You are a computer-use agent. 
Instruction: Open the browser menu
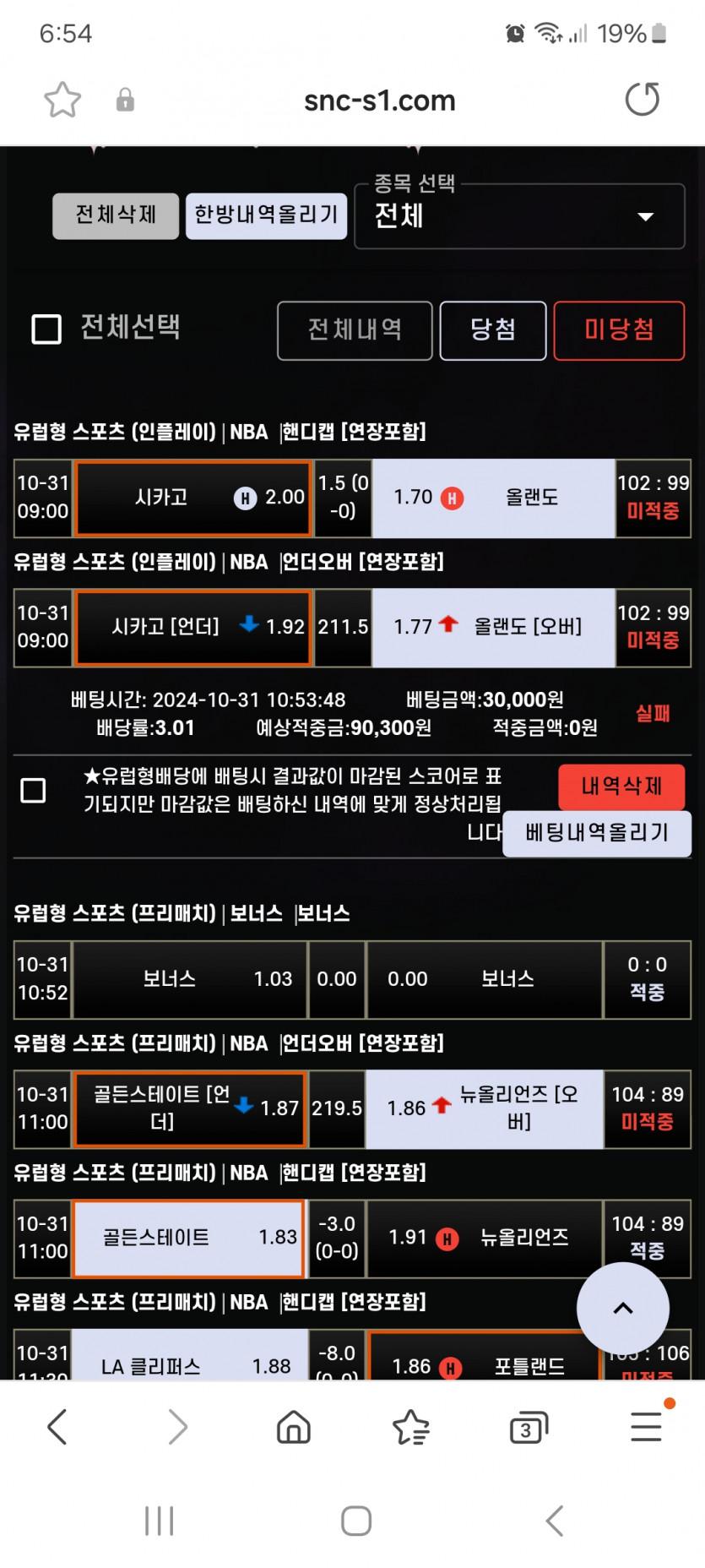click(x=647, y=1427)
